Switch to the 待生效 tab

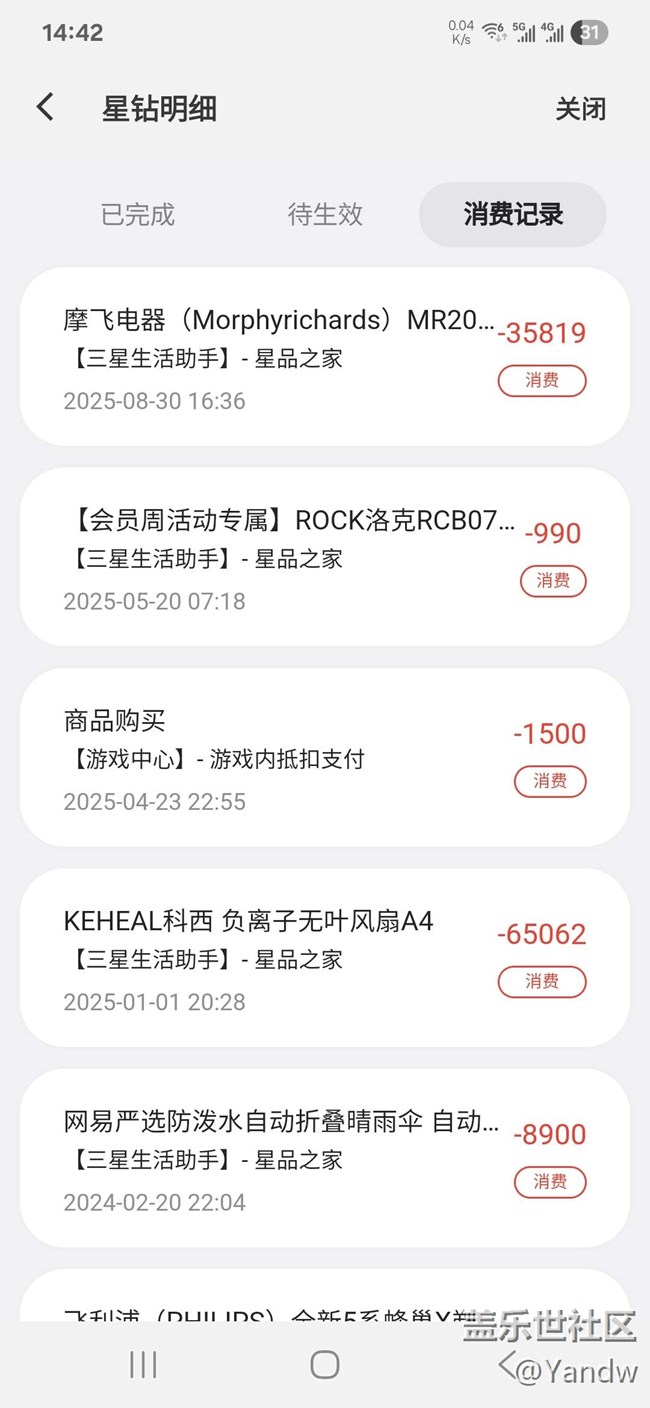click(x=325, y=214)
